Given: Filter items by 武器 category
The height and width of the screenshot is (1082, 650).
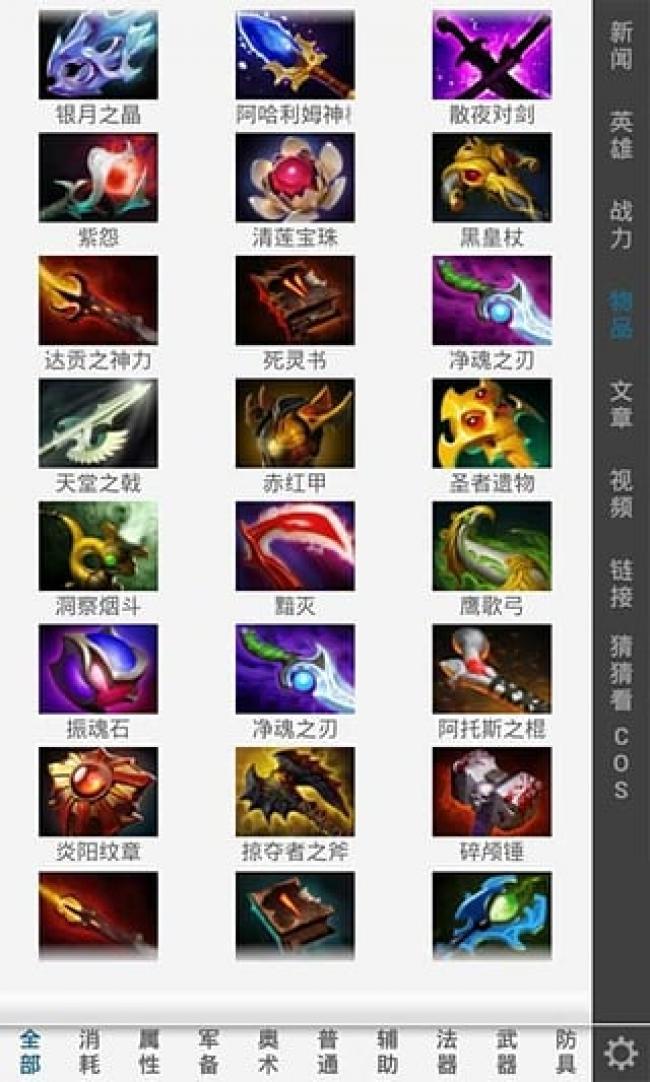Looking at the screenshot, I should pos(507,1052).
